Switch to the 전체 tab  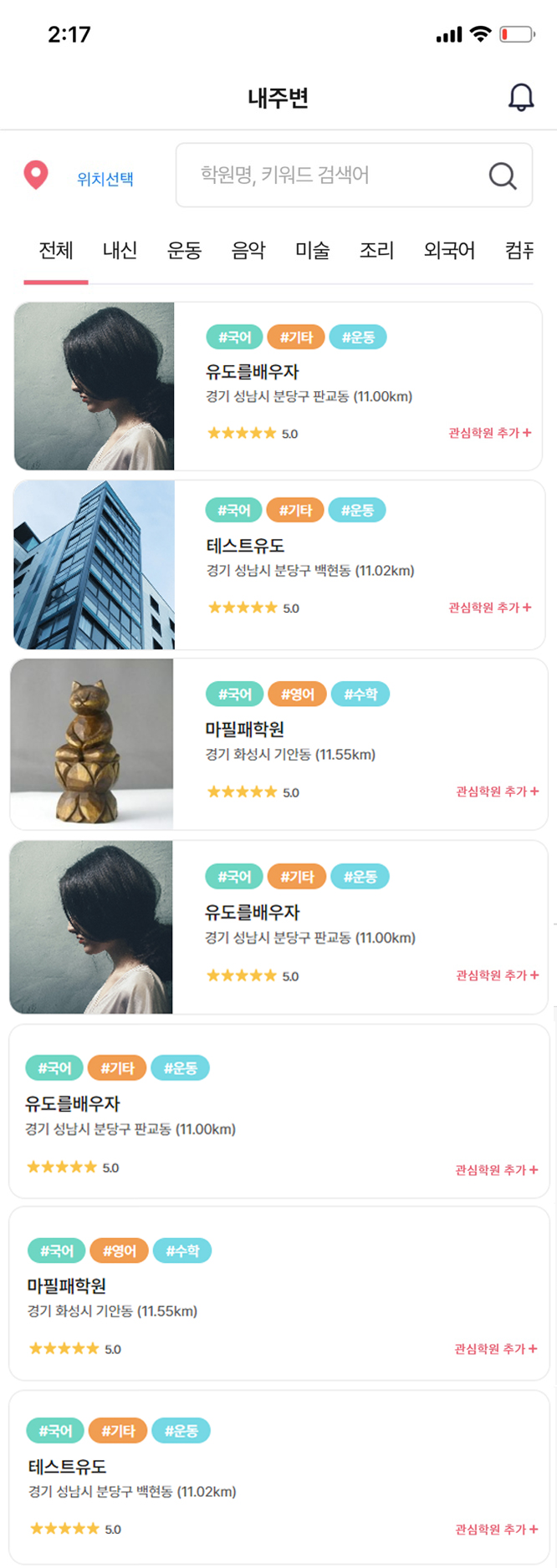pyautogui.click(x=56, y=251)
